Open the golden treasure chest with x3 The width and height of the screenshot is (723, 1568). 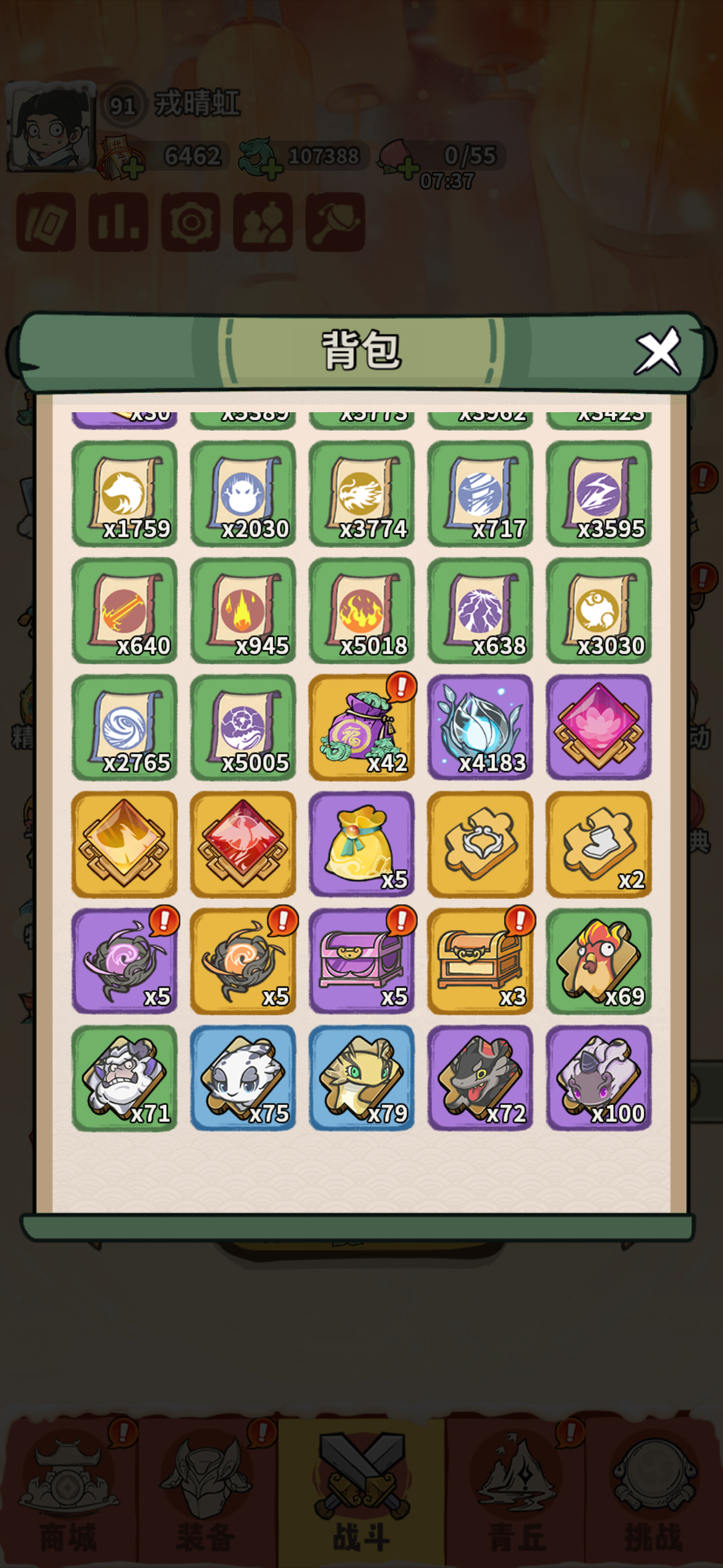(x=480, y=961)
